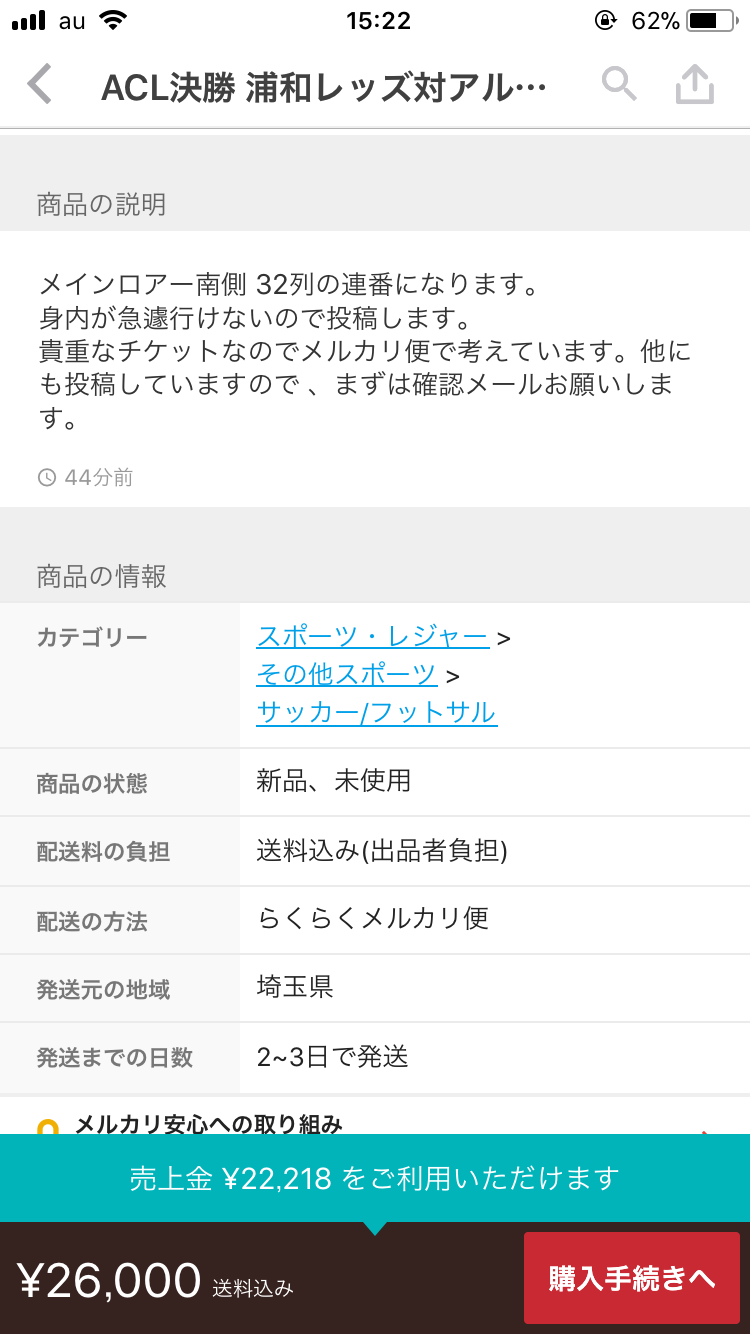
Task: Open the スポーツ・レジャー category link
Action: point(372,637)
